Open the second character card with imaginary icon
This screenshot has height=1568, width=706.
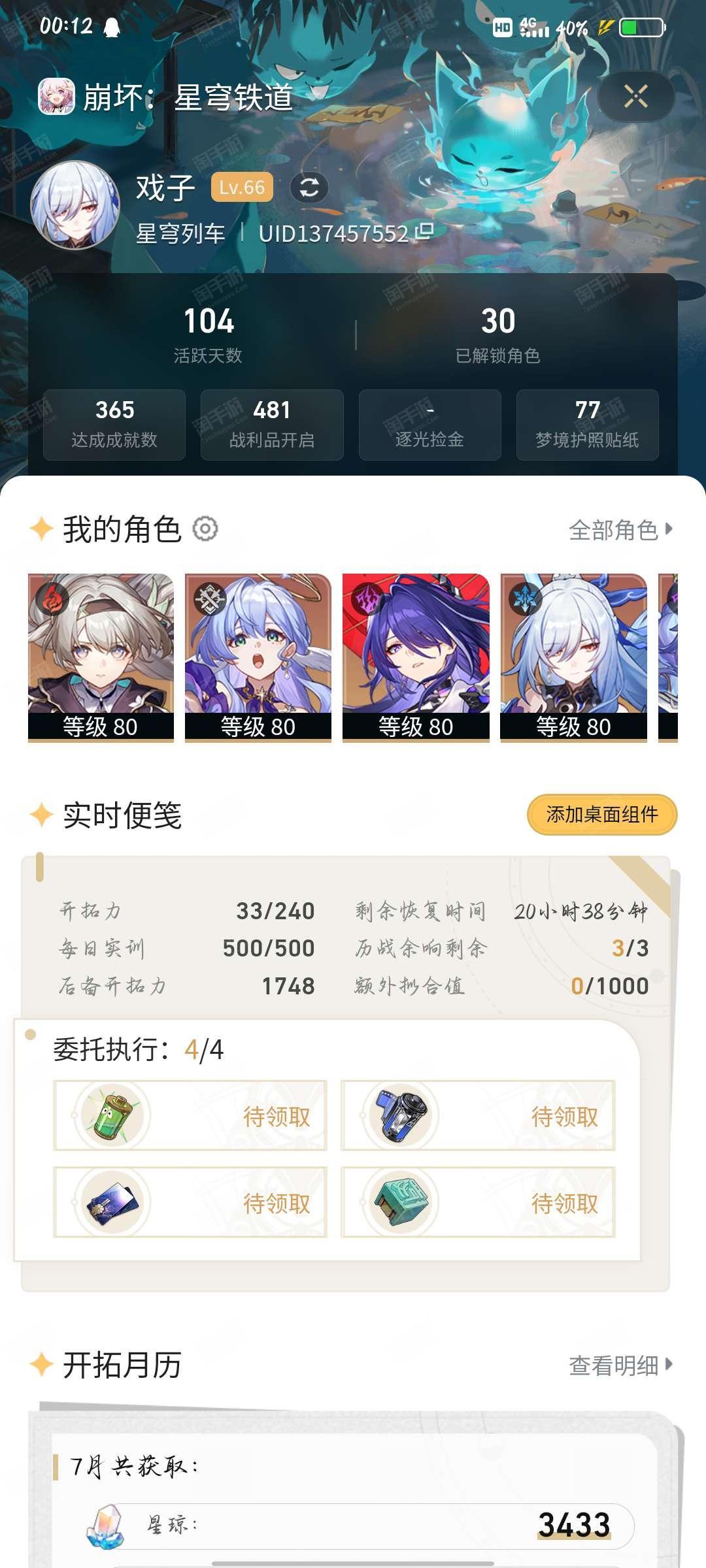click(258, 657)
